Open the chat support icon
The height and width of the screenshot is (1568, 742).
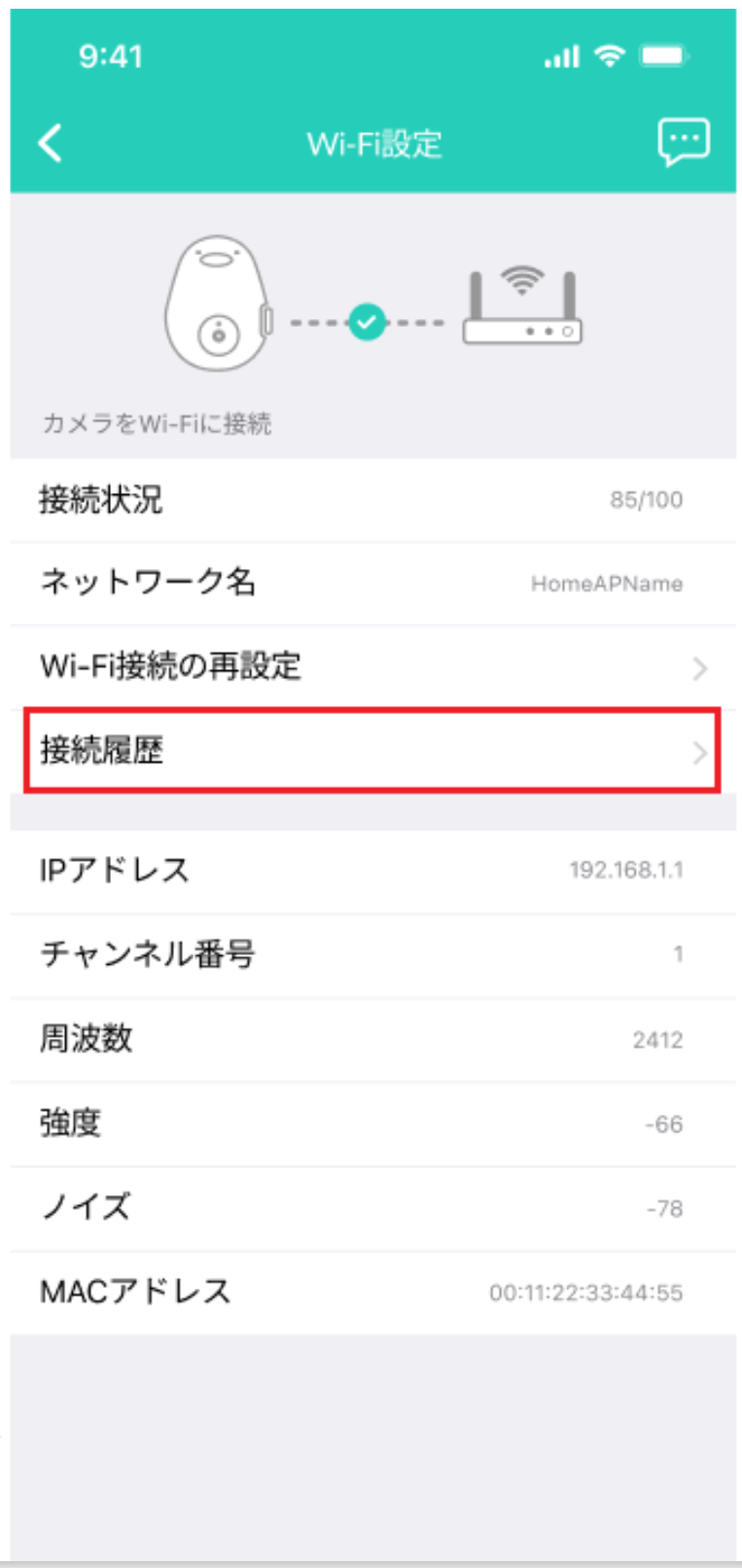683,143
